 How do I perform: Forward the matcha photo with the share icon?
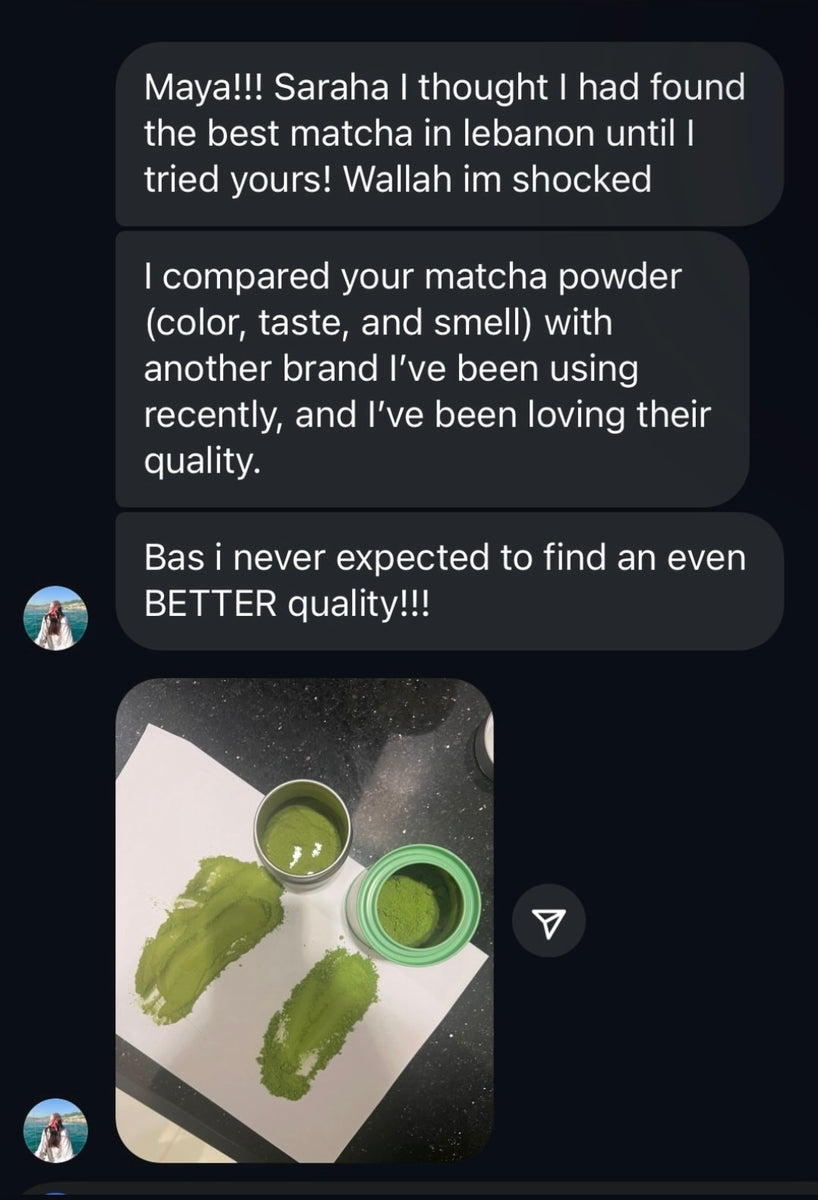click(548, 920)
